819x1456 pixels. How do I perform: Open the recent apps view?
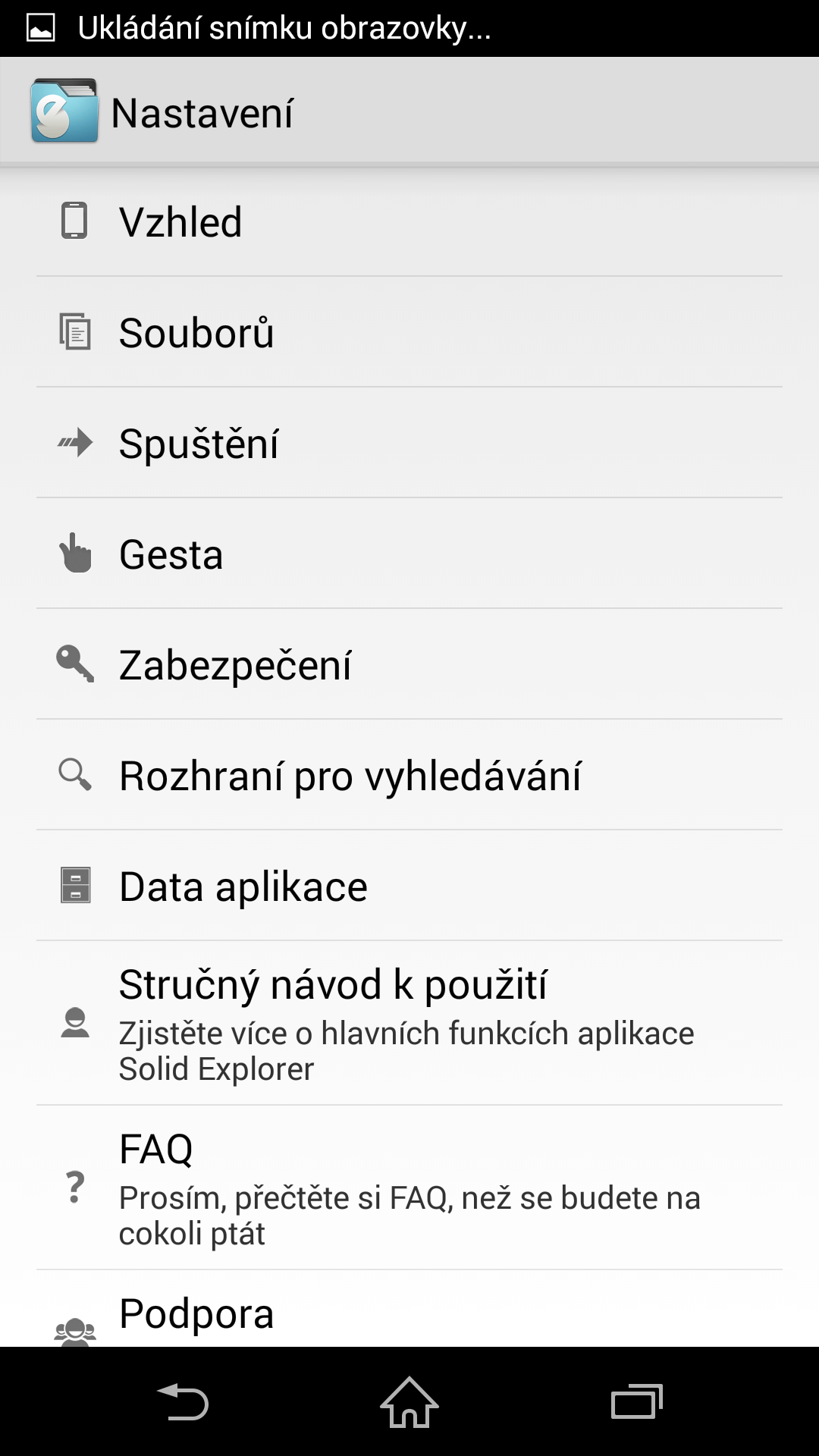[637, 1401]
